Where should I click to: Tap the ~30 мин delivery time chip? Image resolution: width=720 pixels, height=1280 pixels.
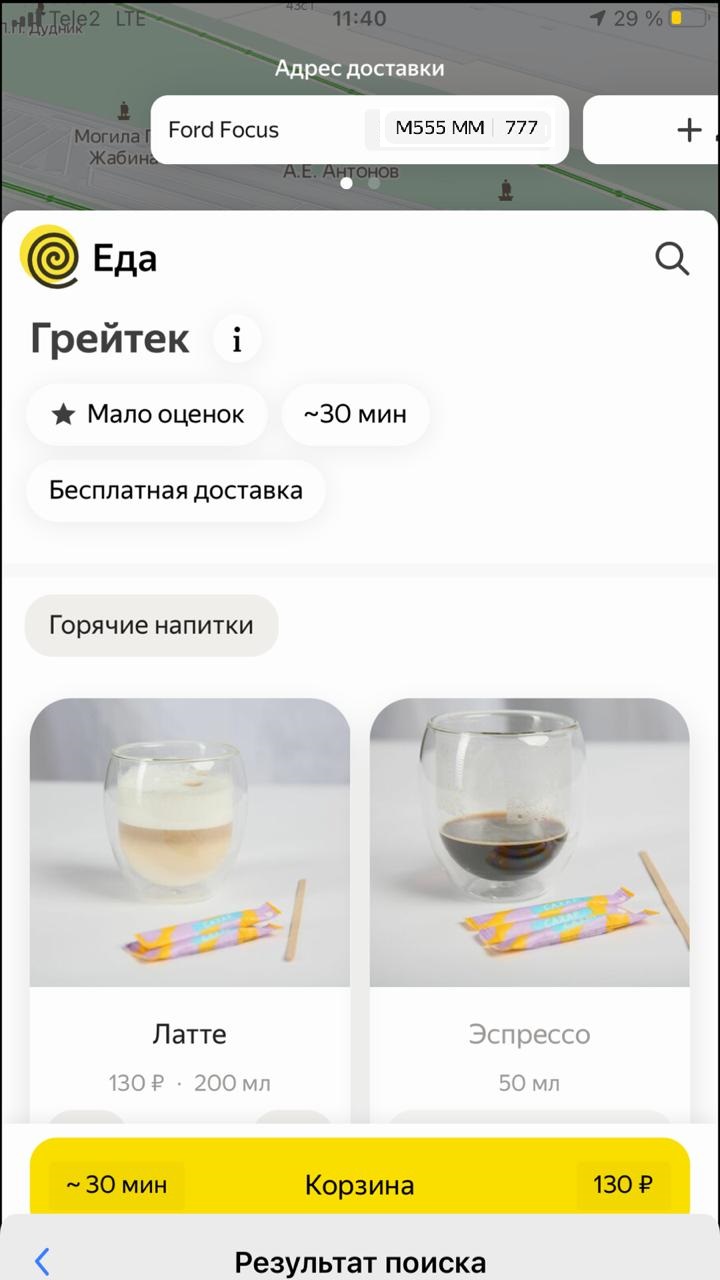[x=355, y=414]
